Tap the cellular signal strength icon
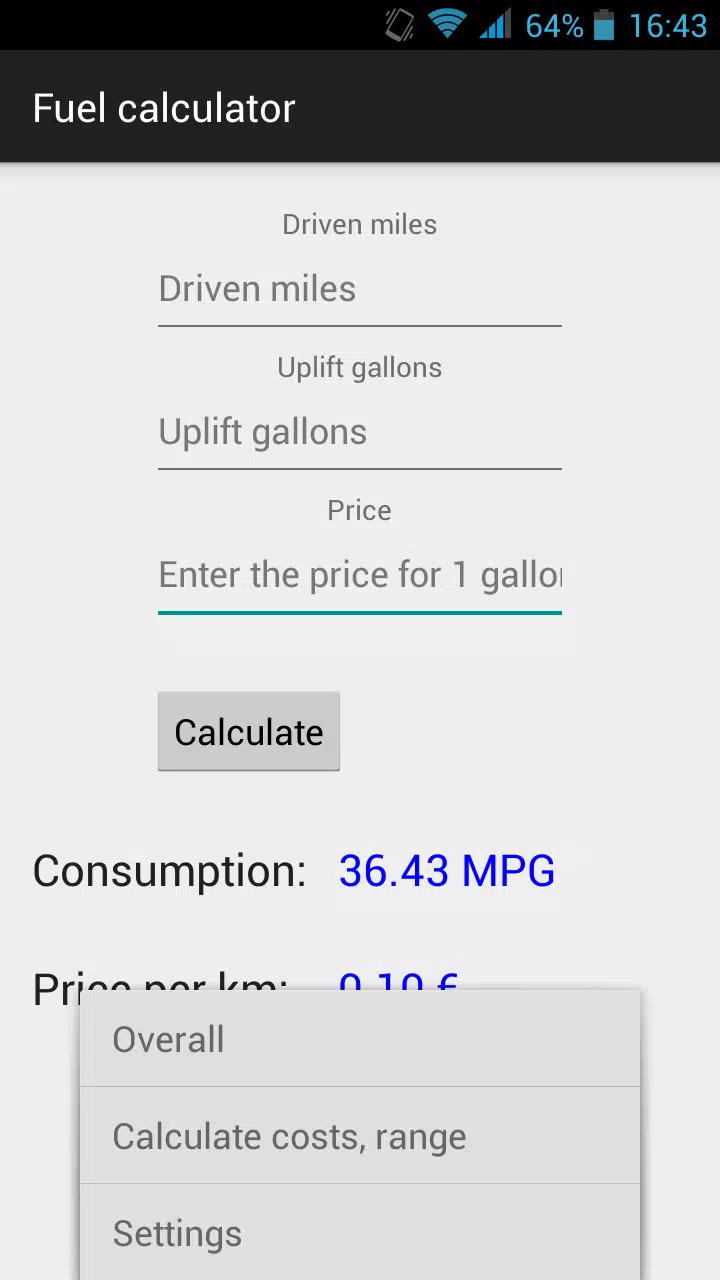Viewport: 720px width, 1280px height. (x=497, y=25)
